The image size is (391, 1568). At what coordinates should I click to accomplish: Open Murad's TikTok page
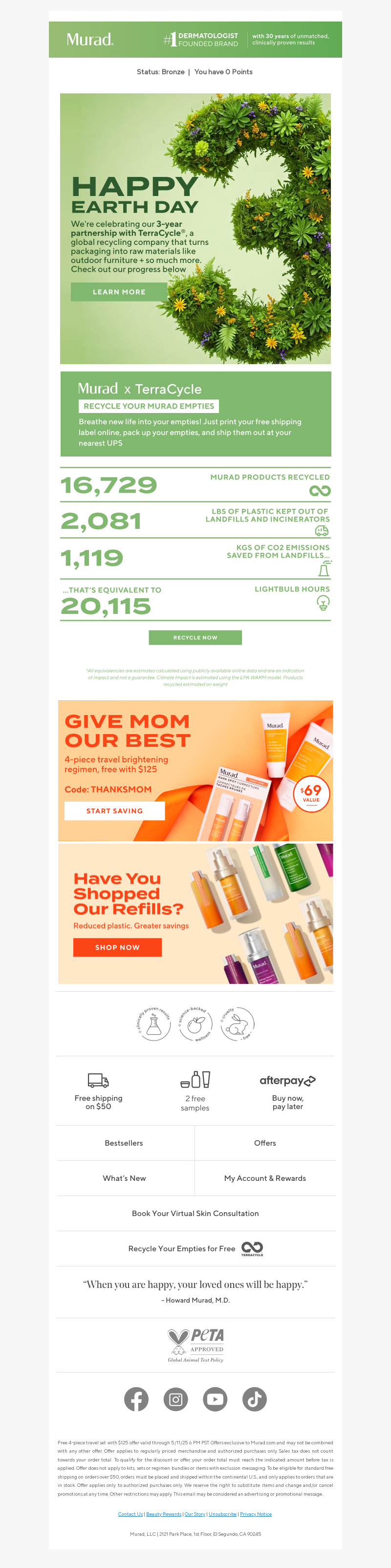pyautogui.click(x=255, y=1399)
